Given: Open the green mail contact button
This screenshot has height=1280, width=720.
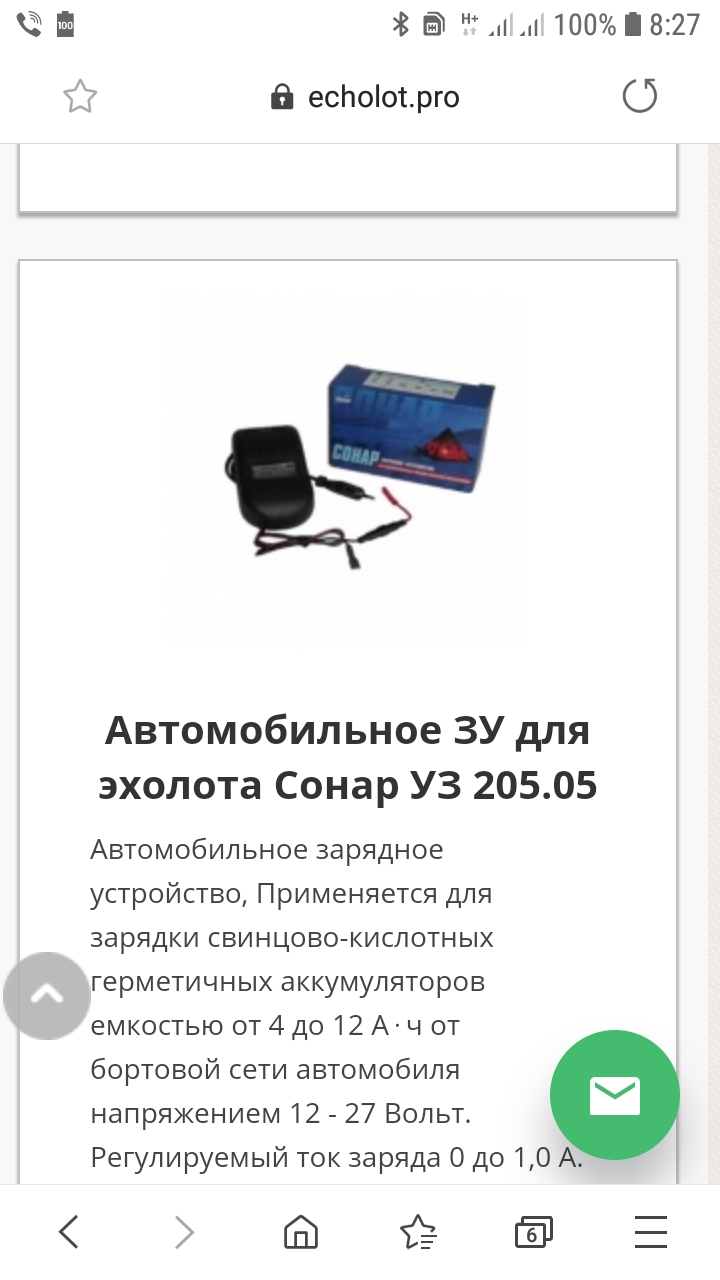Looking at the screenshot, I should click(614, 1095).
